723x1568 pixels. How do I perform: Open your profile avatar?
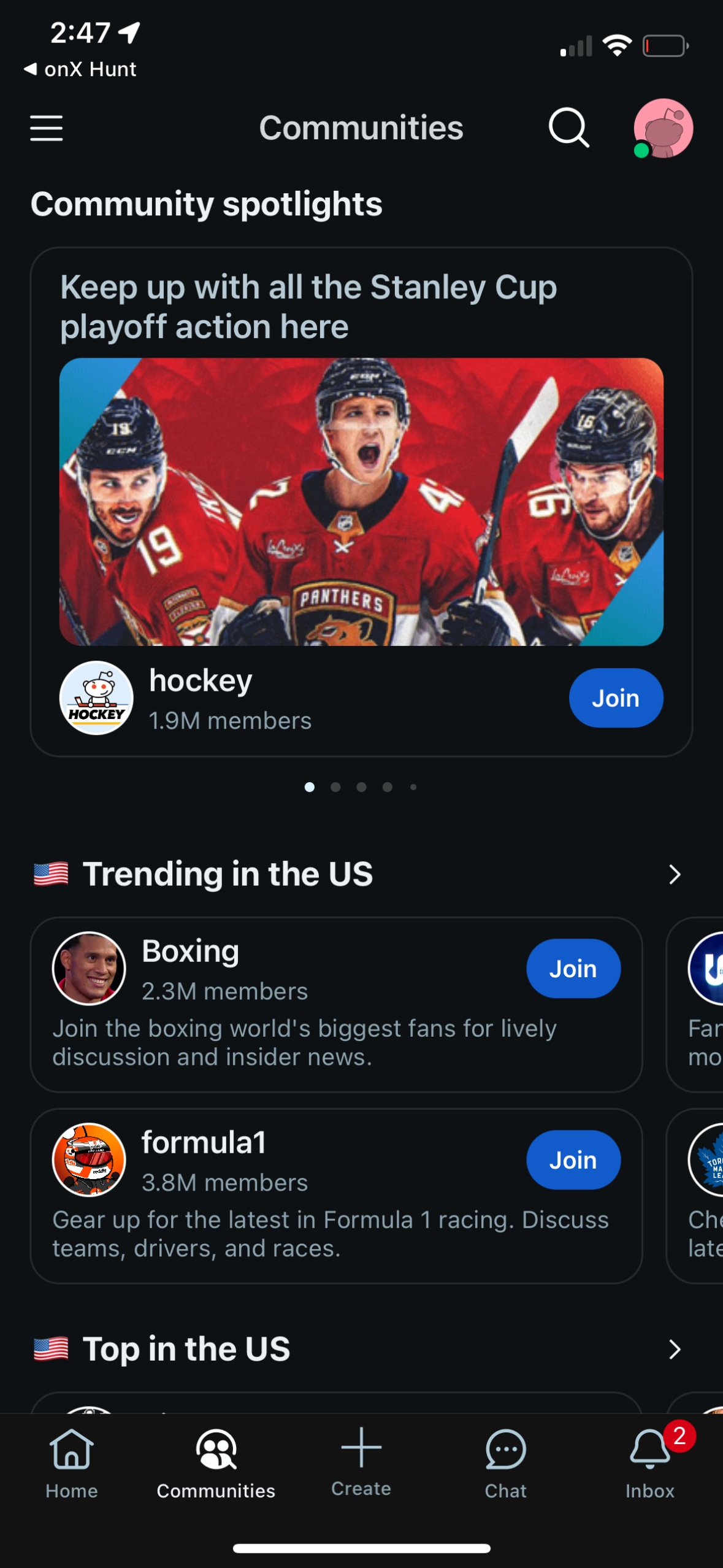pyautogui.click(x=665, y=128)
